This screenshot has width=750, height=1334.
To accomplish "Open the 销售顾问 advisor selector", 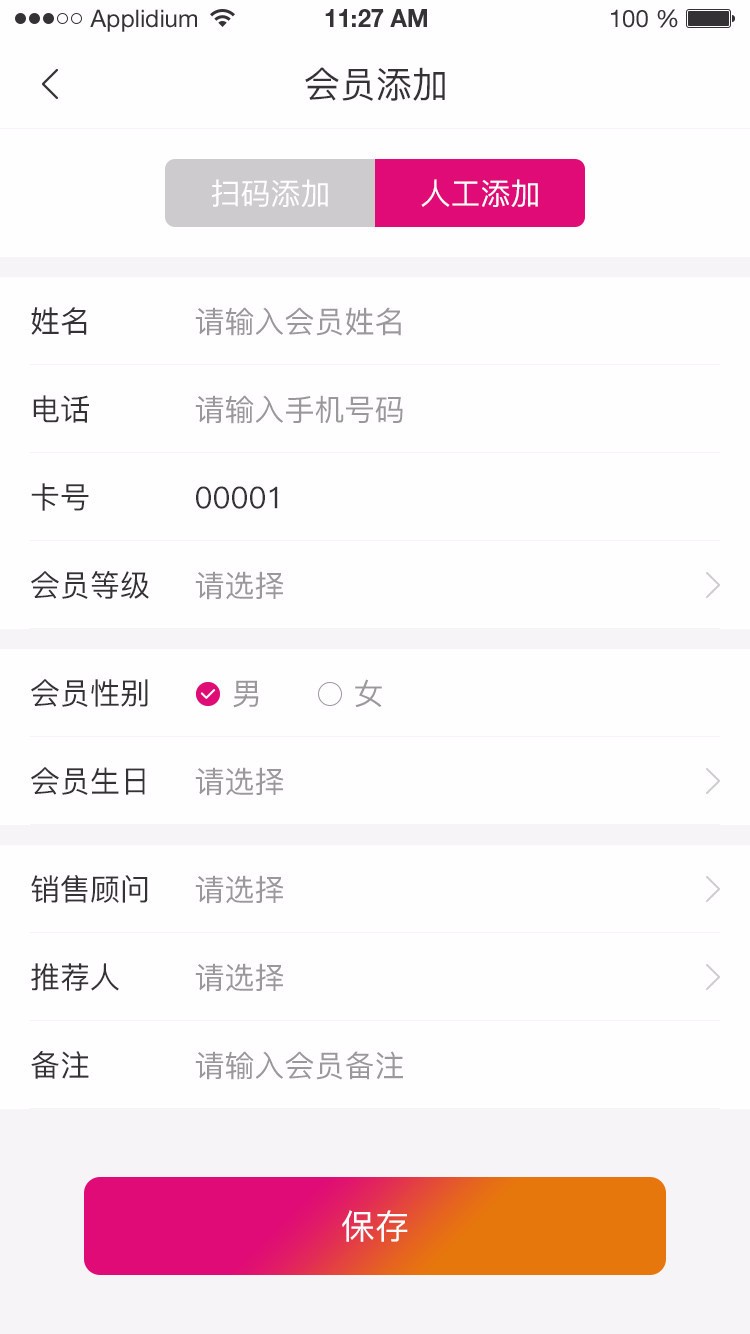I will (x=450, y=889).
